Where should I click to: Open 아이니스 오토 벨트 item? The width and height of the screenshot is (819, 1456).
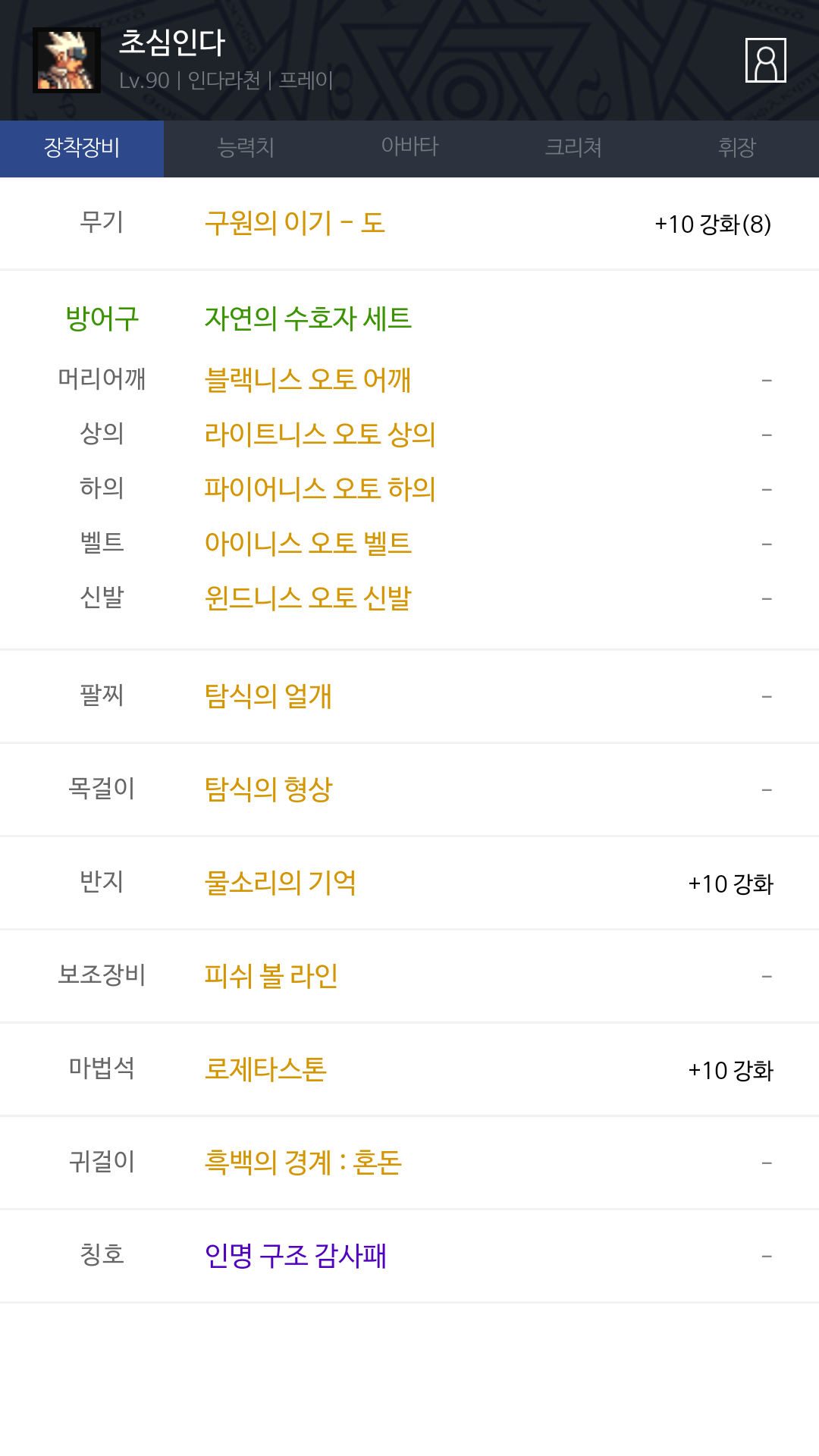[x=308, y=543]
